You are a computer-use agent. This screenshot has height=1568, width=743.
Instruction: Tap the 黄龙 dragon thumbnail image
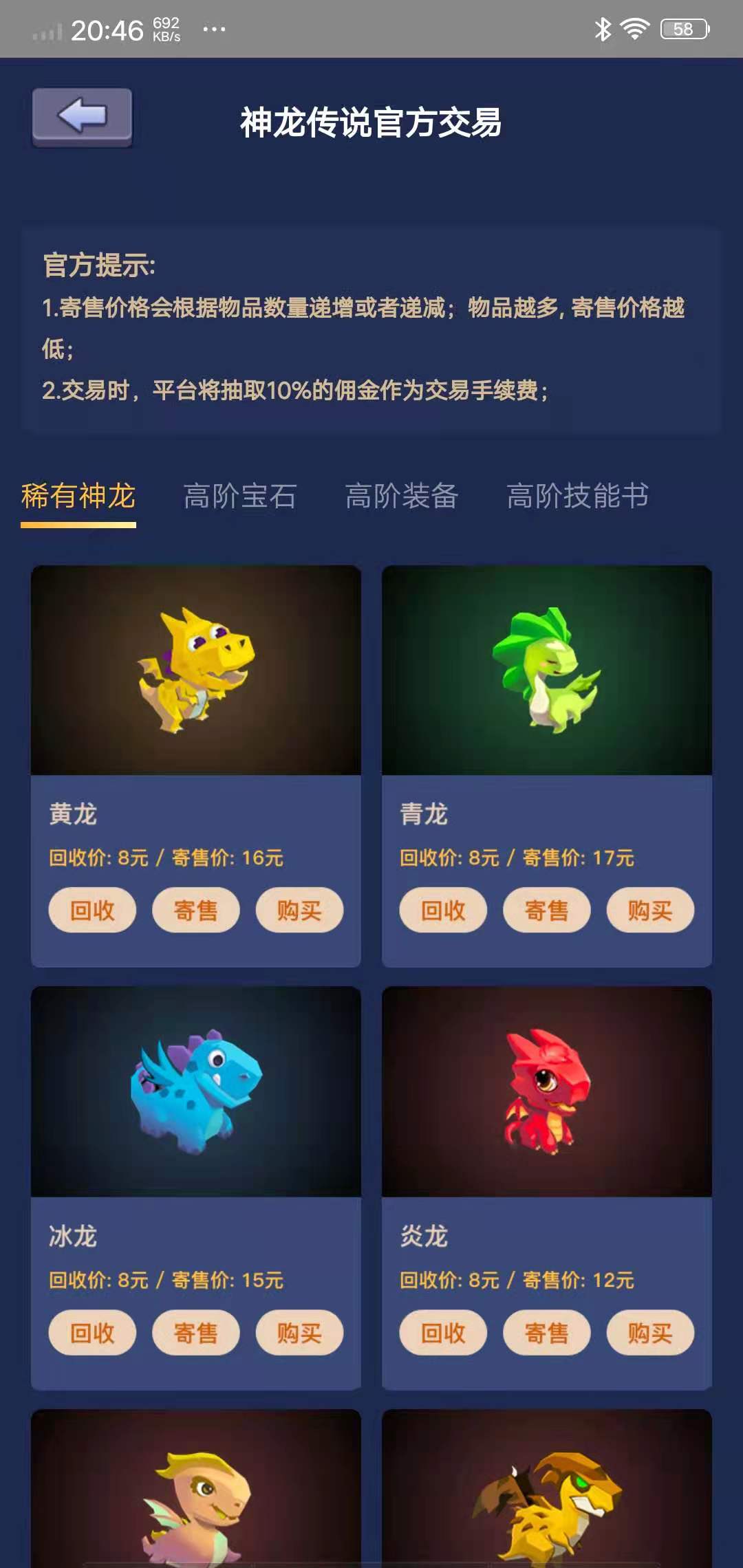point(195,671)
